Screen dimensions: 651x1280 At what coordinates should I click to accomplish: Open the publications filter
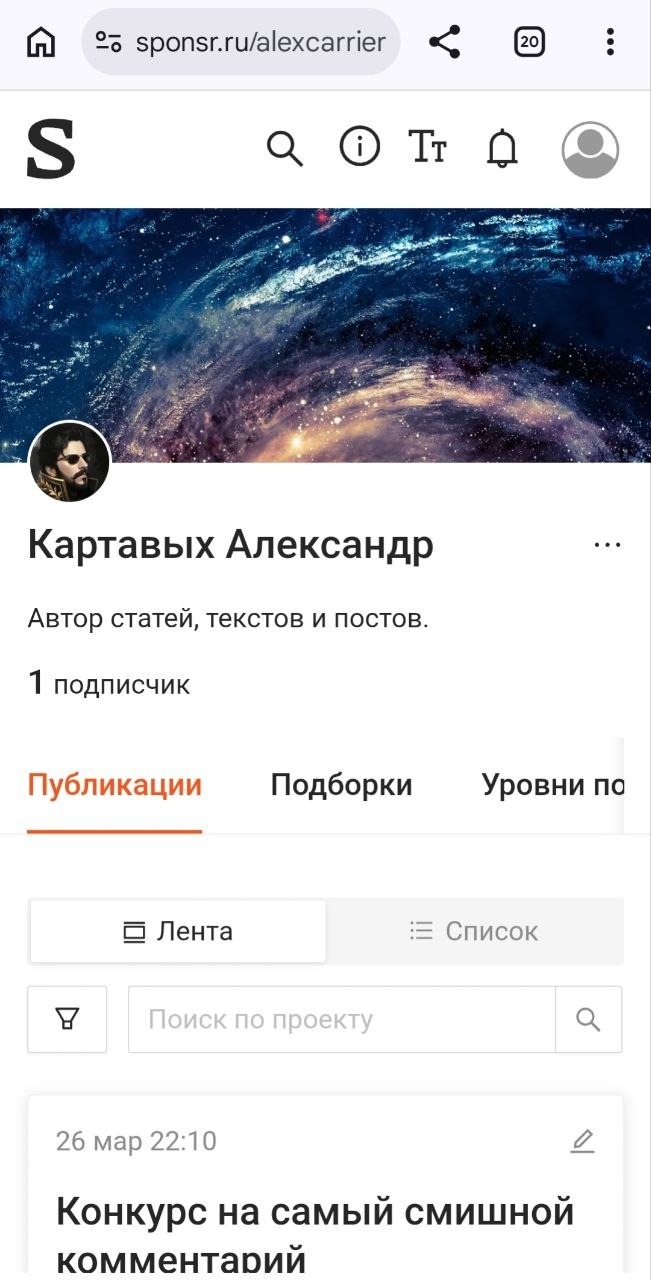click(67, 1019)
